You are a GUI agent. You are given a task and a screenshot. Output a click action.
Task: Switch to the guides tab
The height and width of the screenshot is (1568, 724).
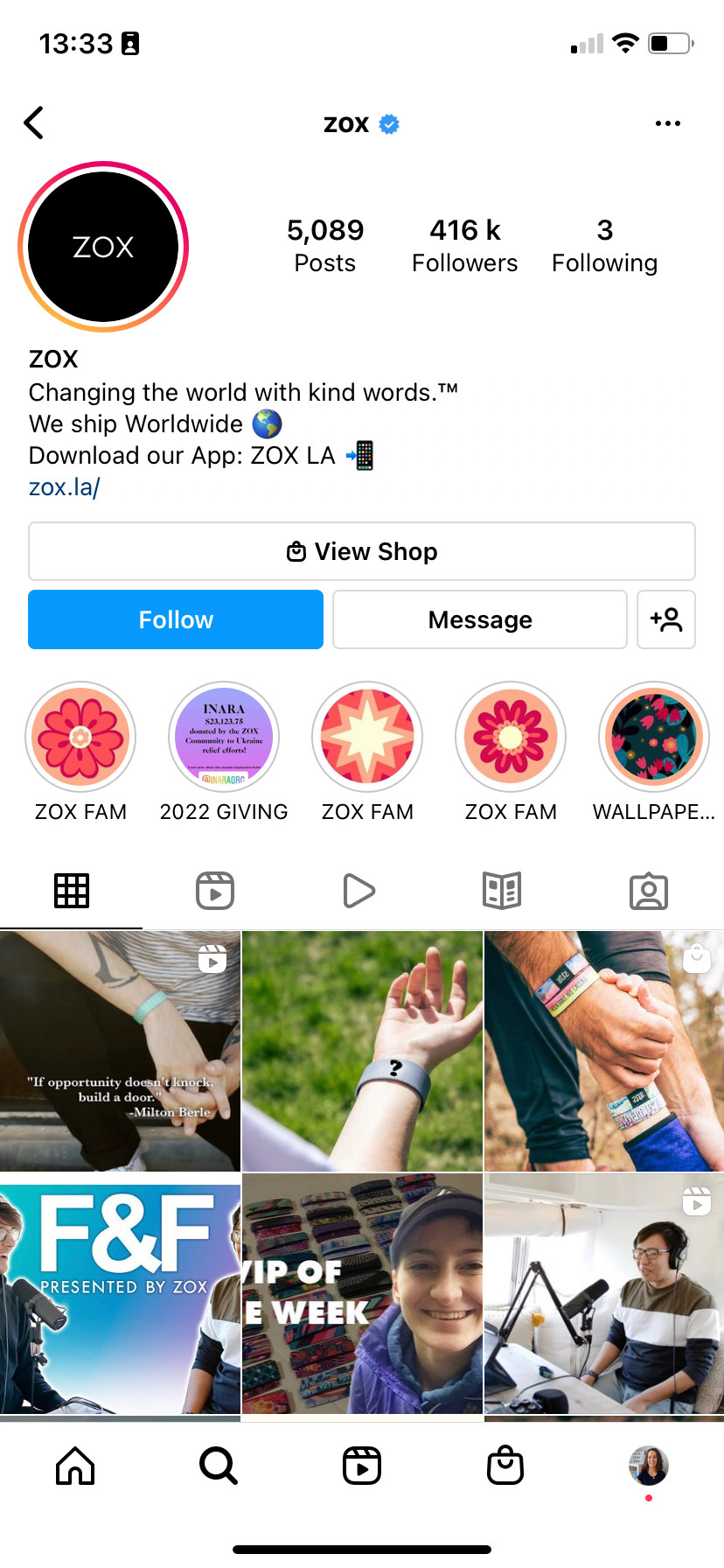502,891
